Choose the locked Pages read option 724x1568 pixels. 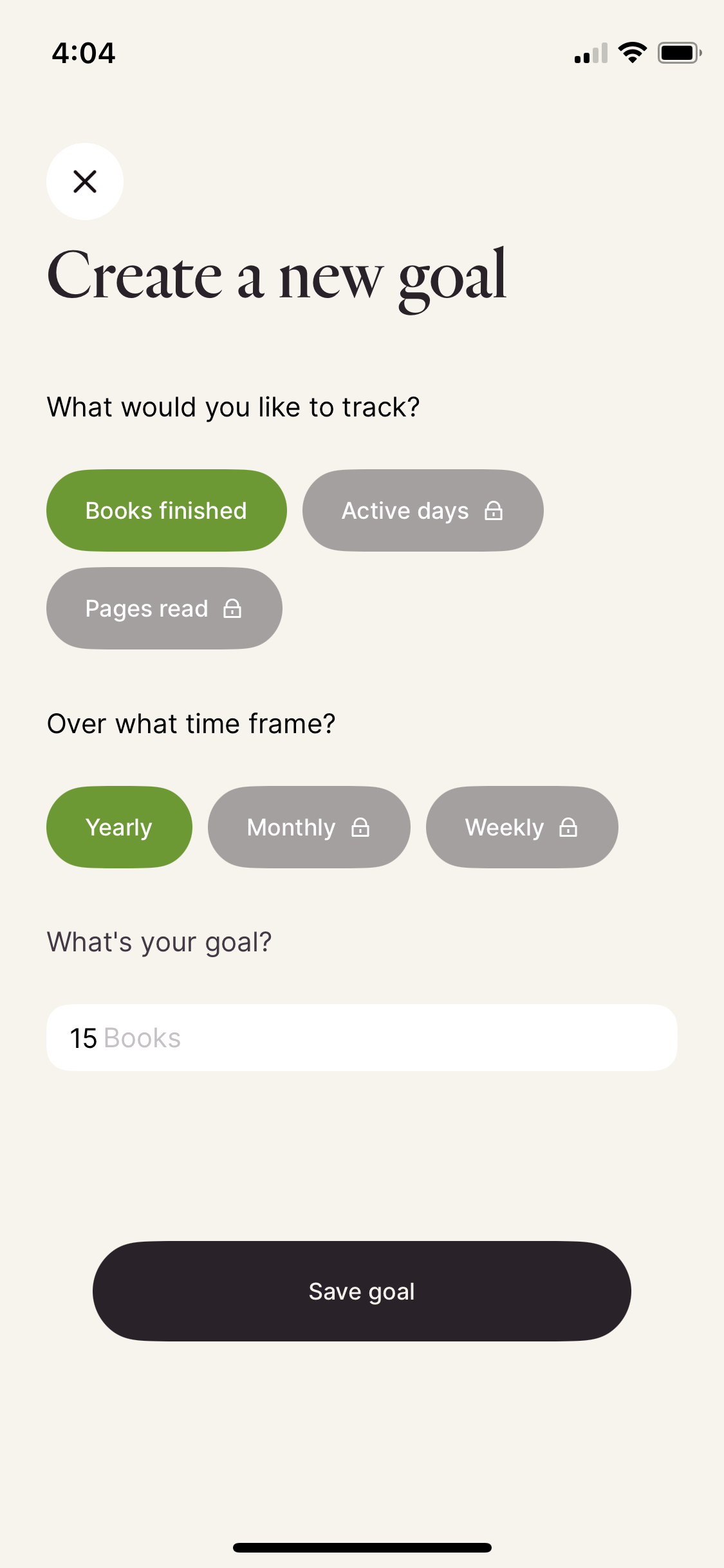point(164,608)
